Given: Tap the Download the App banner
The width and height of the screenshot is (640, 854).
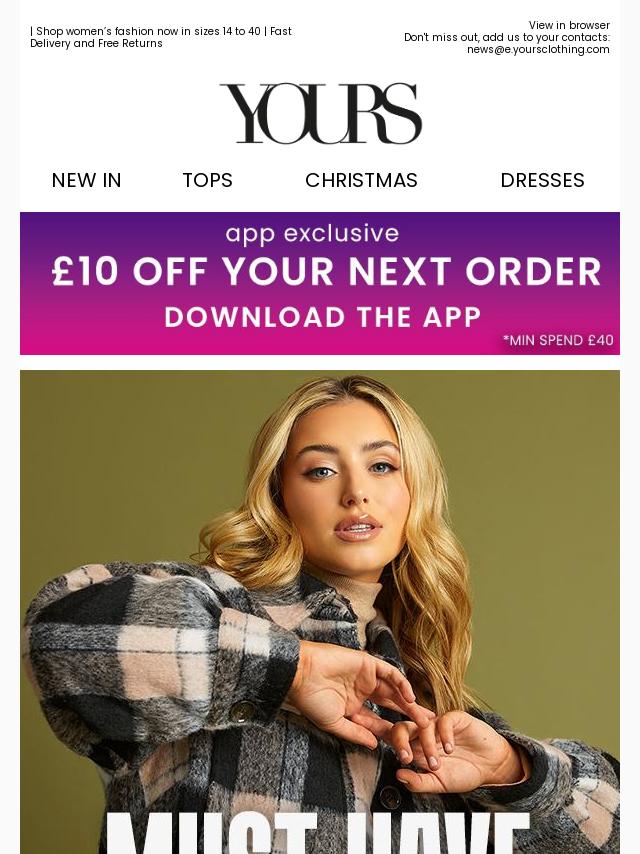Looking at the screenshot, I should [320, 283].
